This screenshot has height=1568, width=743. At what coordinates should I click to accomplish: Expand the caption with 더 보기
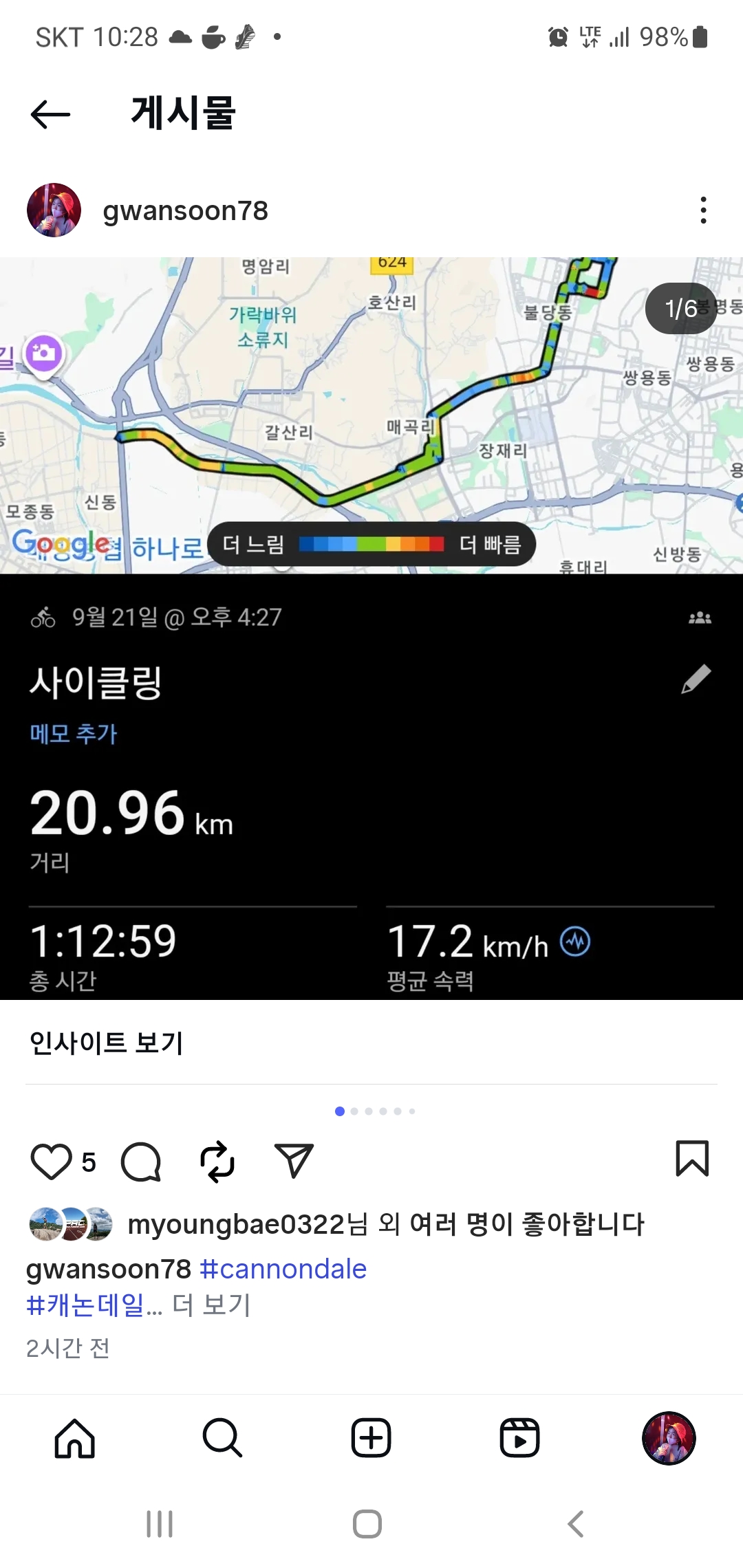pyautogui.click(x=211, y=1305)
